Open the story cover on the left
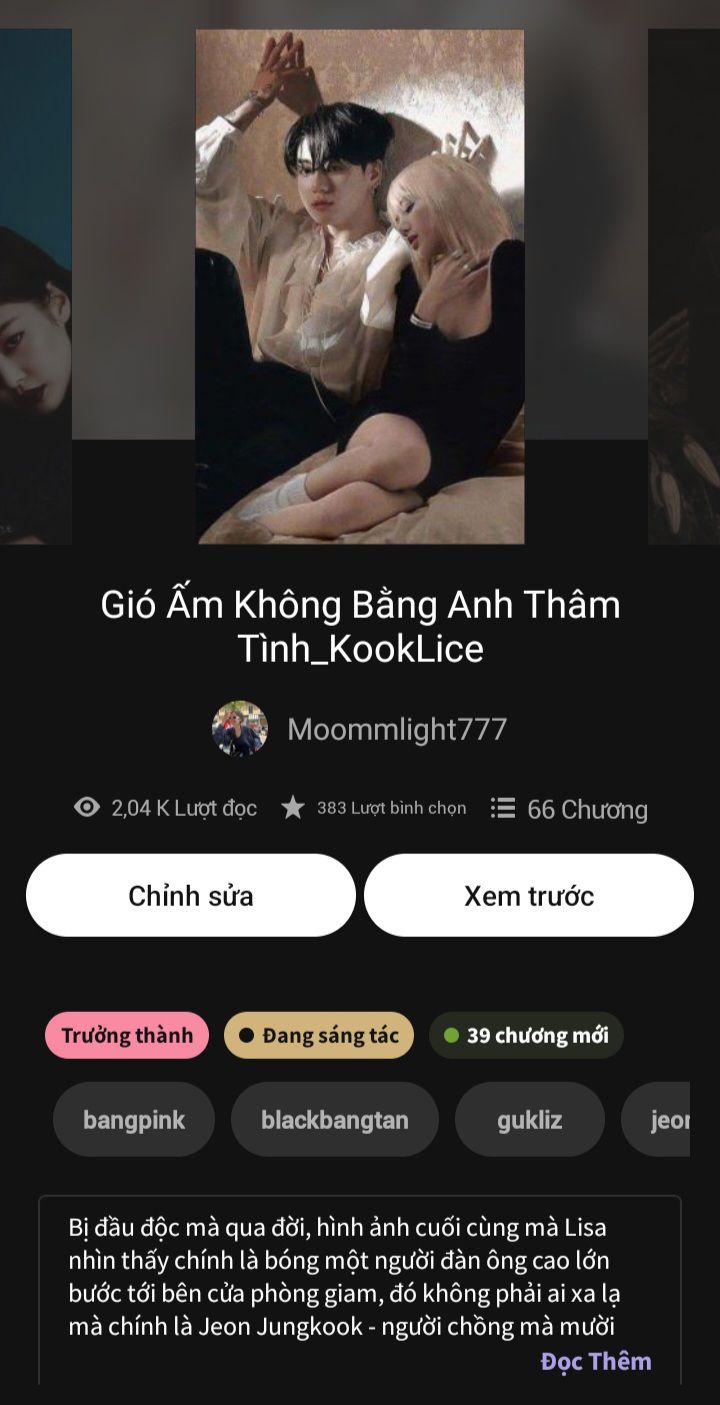Screen dimensions: 720x1405 pos(36,287)
